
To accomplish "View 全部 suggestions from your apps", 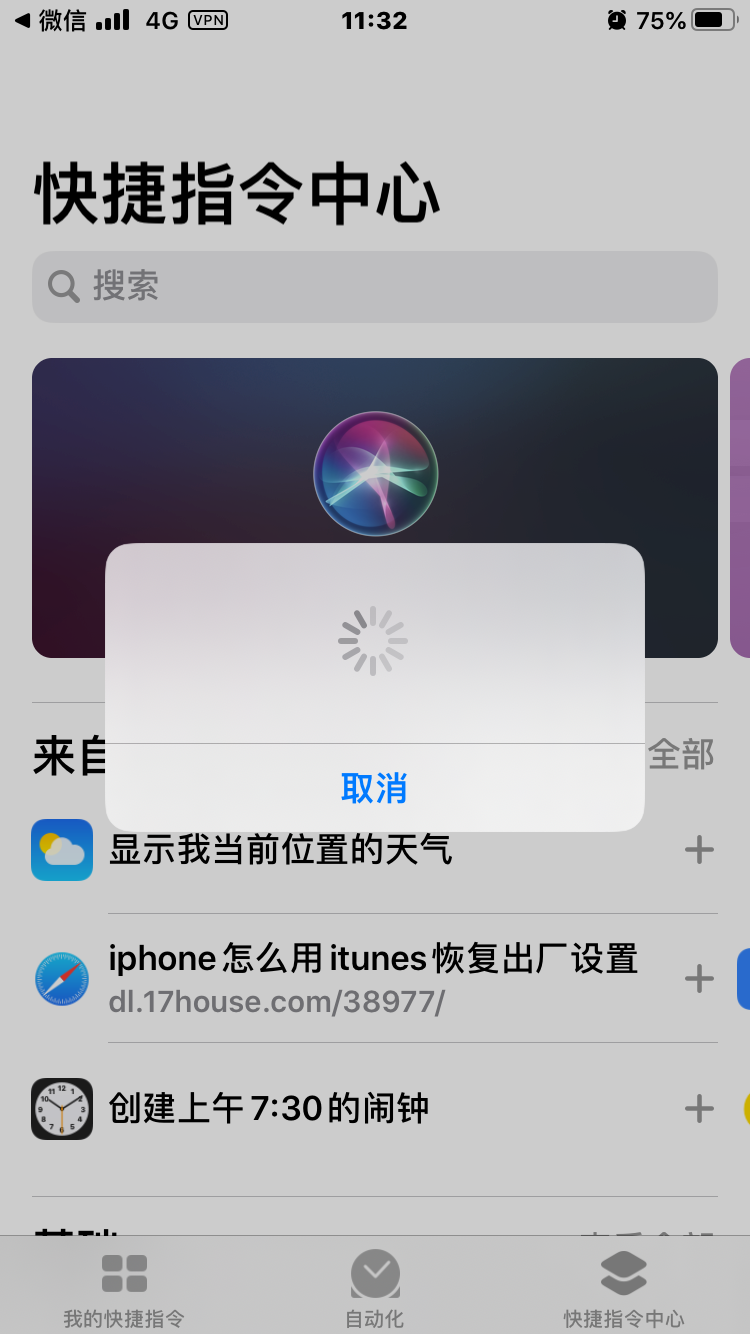I will (x=681, y=754).
